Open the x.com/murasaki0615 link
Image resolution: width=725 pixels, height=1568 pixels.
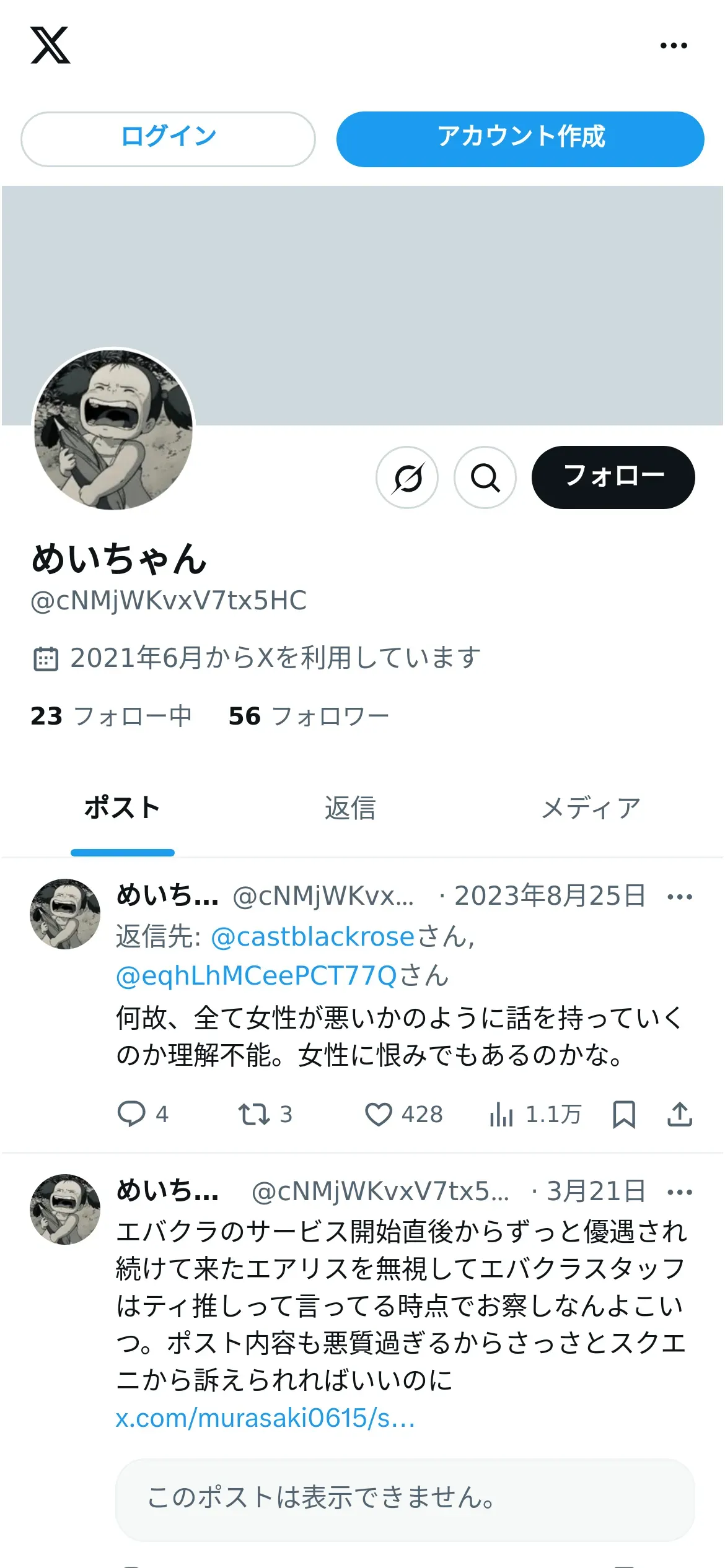click(265, 1418)
